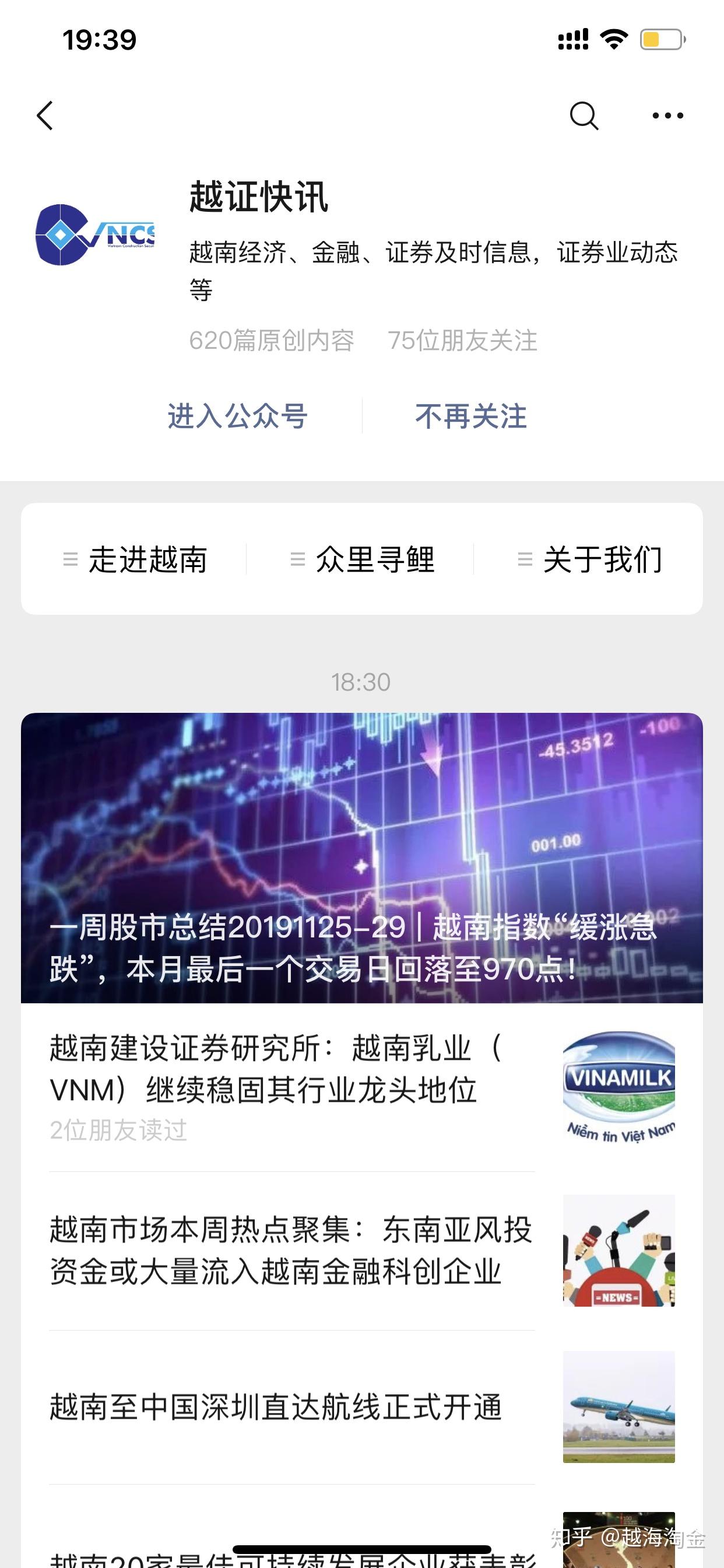Screen dimensions: 724x1568
Task: Open the 走进越南 menu
Action: (x=135, y=559)
